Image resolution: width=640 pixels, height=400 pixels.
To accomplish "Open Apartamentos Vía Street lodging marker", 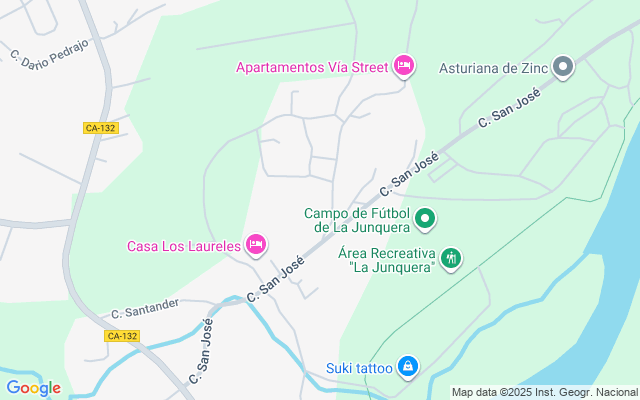I will [403, 67].
